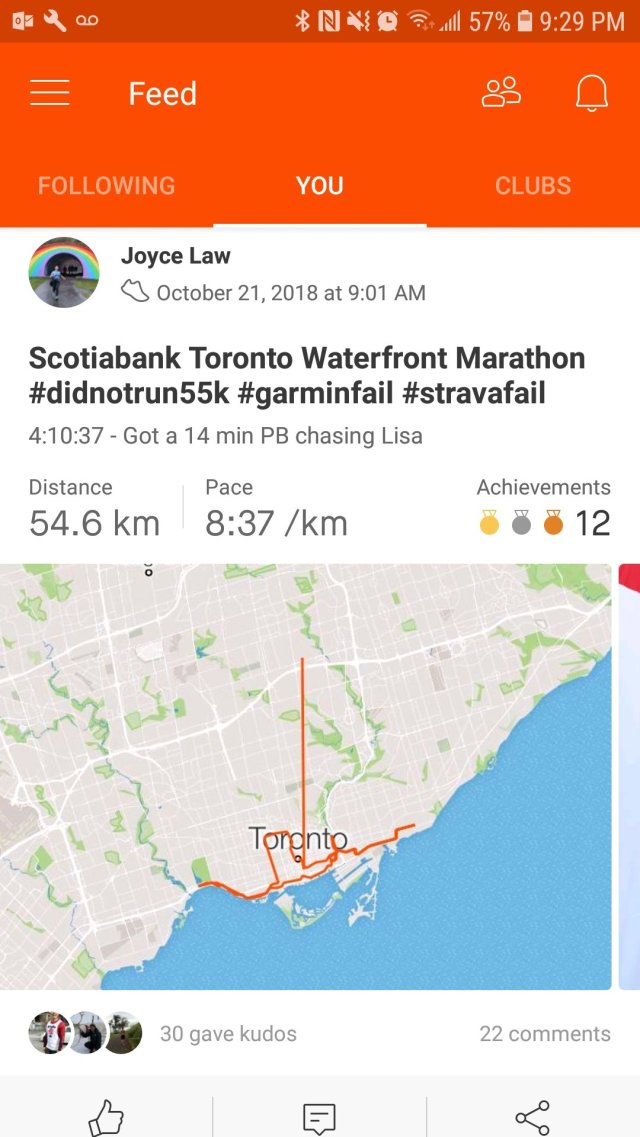This screenshot has width=640, height=1137.
Task: View the 22 comments
Action: 545,1034
